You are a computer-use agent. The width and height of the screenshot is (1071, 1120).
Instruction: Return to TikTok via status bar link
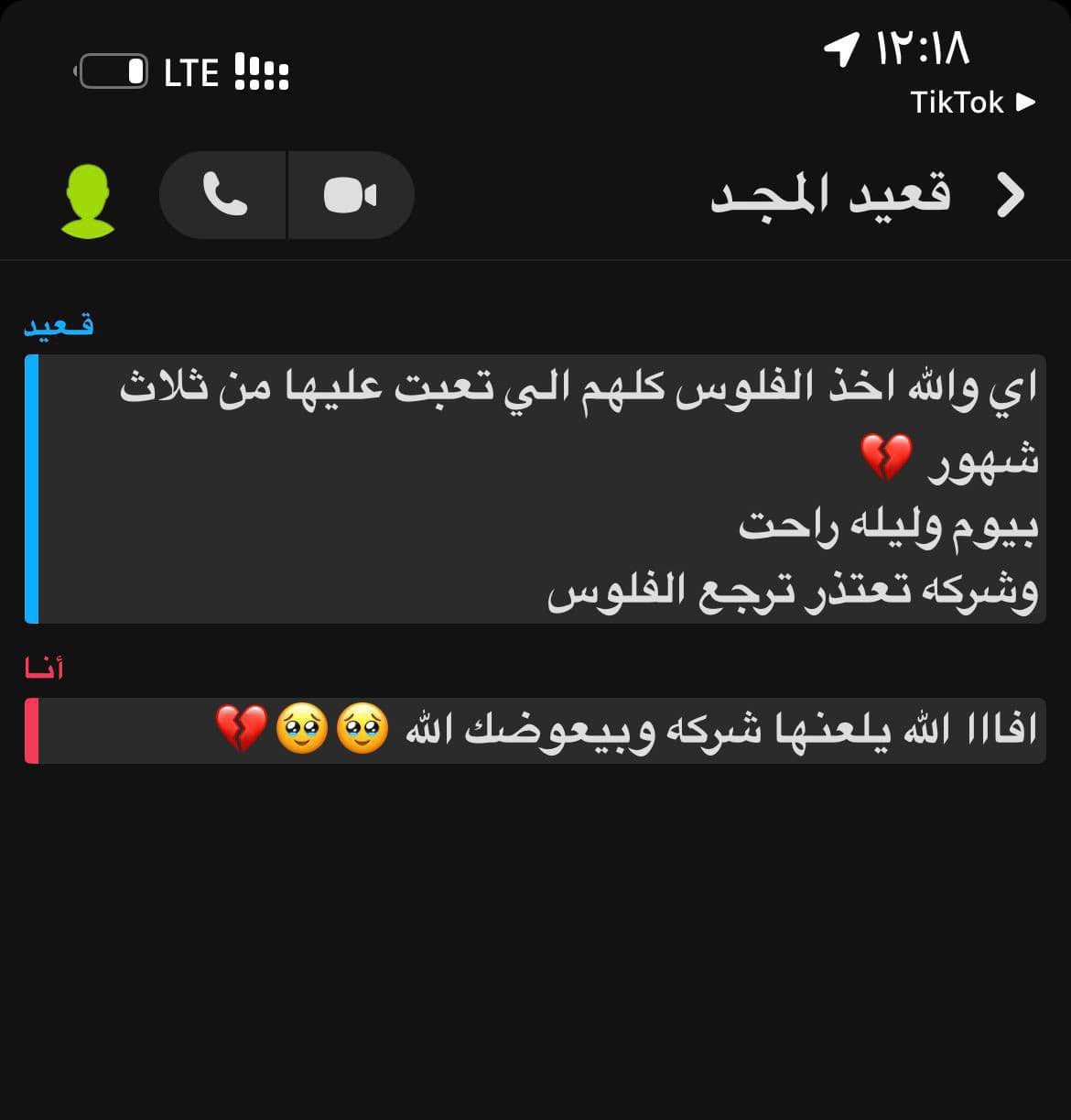[x=972, y=102]
